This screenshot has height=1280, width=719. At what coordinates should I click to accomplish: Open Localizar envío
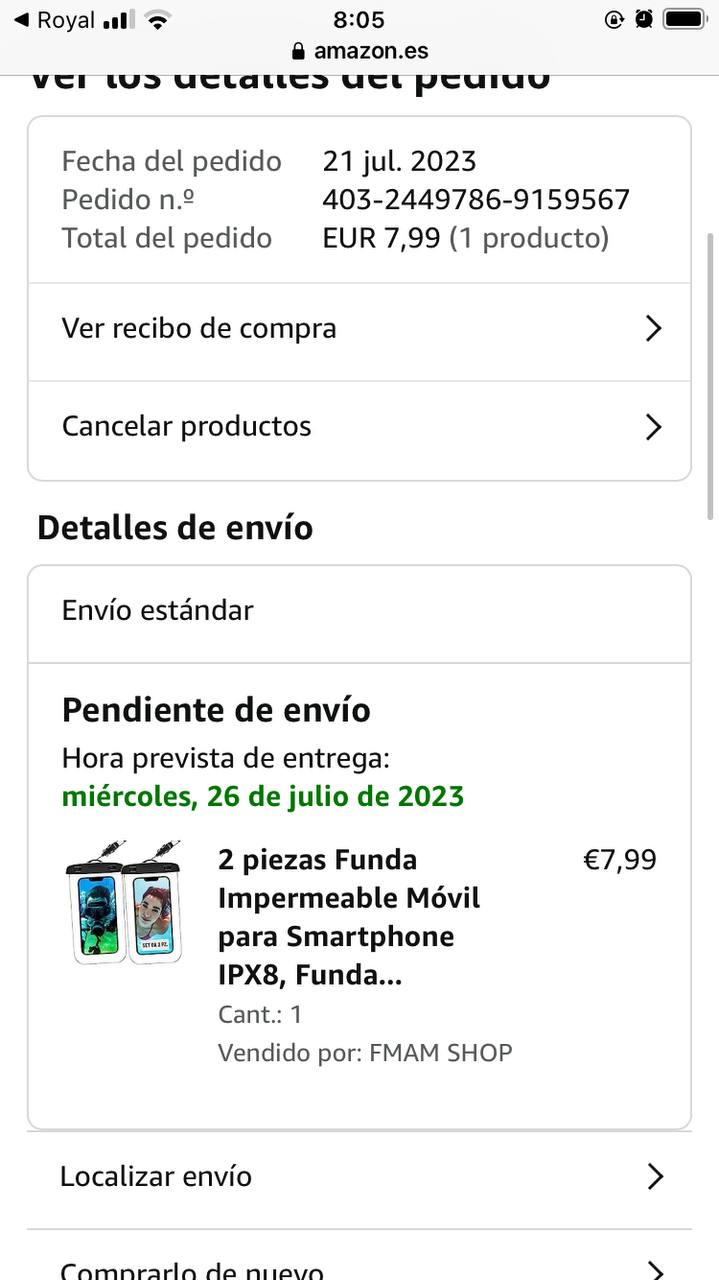pyautogui.click(x=359, y=1177)
